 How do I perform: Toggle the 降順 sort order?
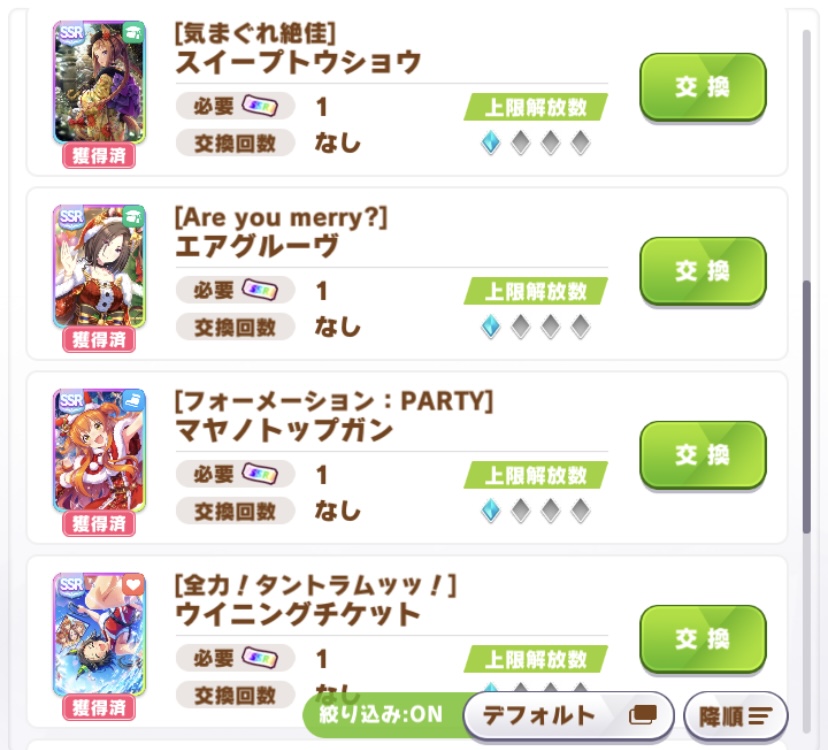[736, 716]
